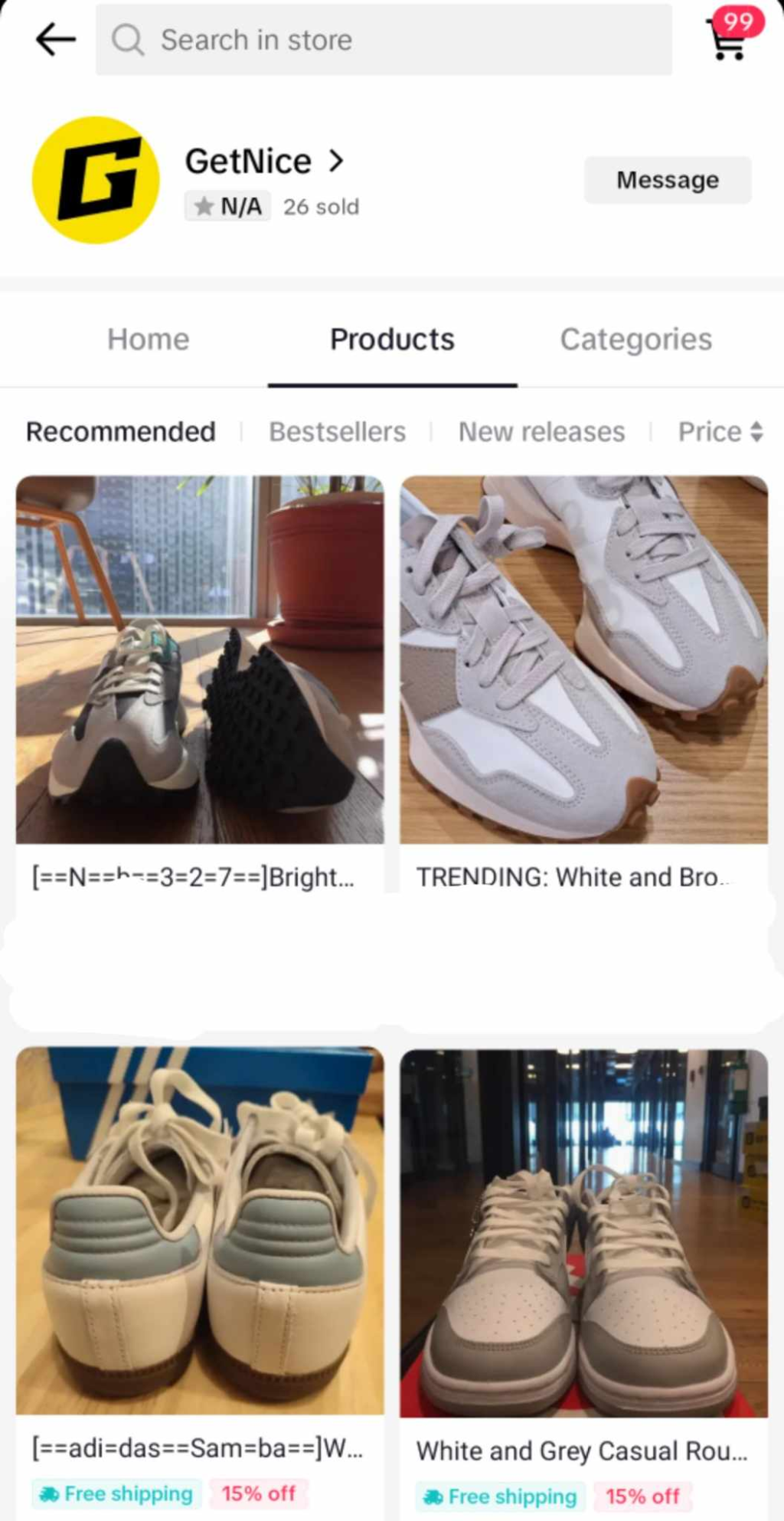Open the TRENDING White and Brown sneaker
The width and height of the screenshot is (784, 1521).
click(583, 660)
